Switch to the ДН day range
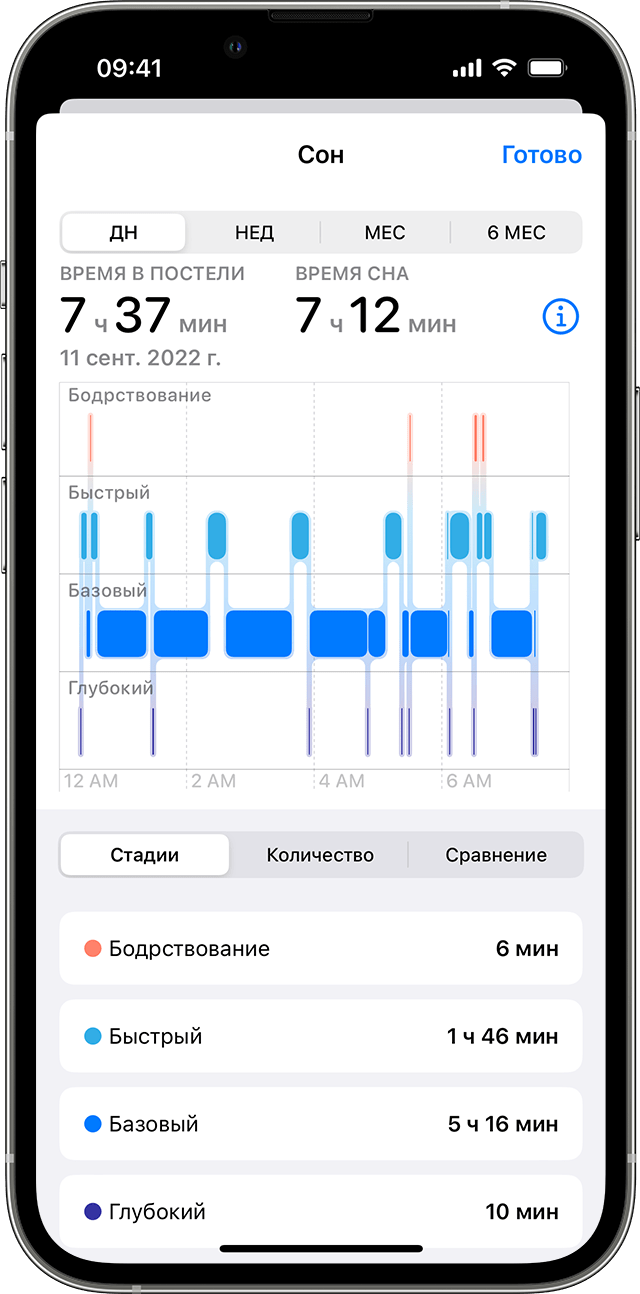This screenshot has height=1294, width=640. coord(123,233)
